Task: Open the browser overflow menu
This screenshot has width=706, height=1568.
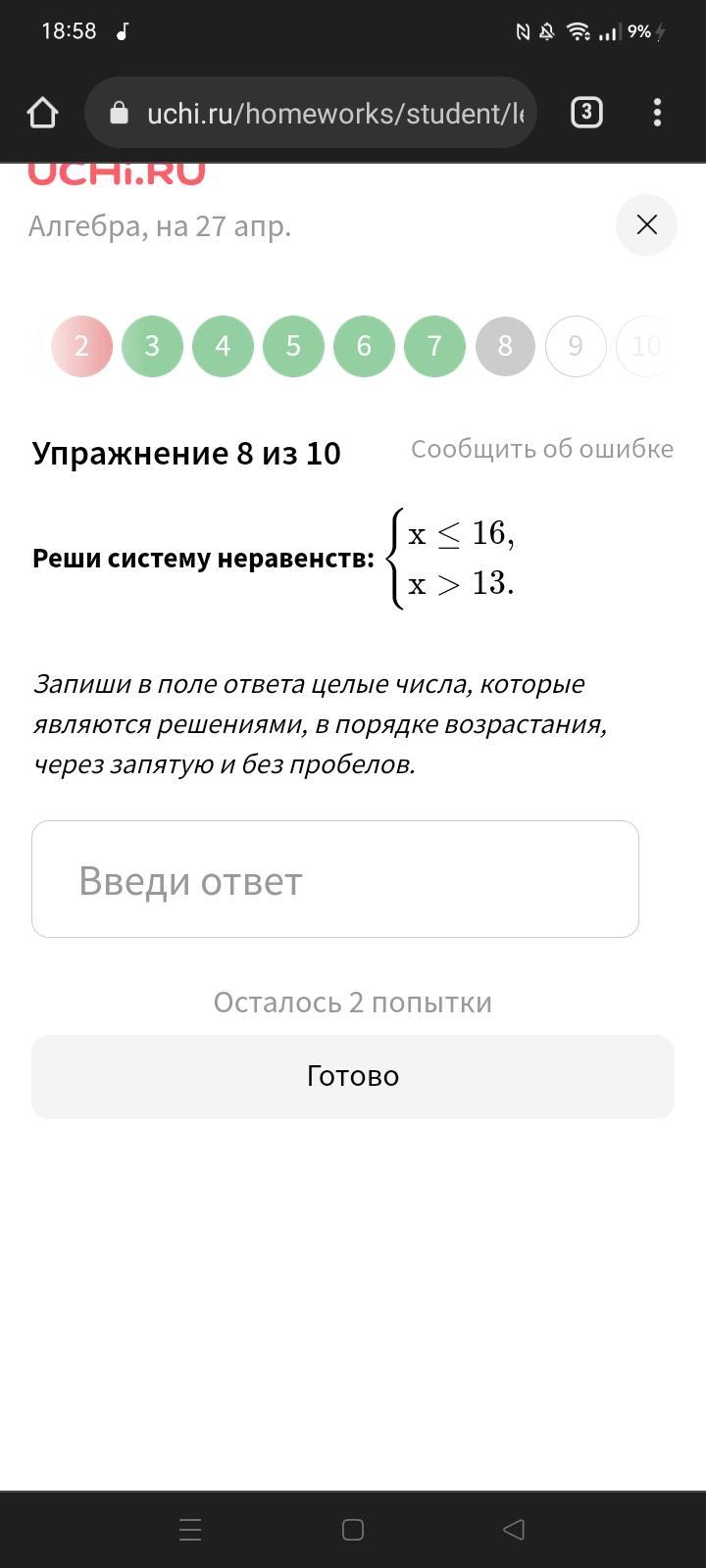Action: (657, 113)
